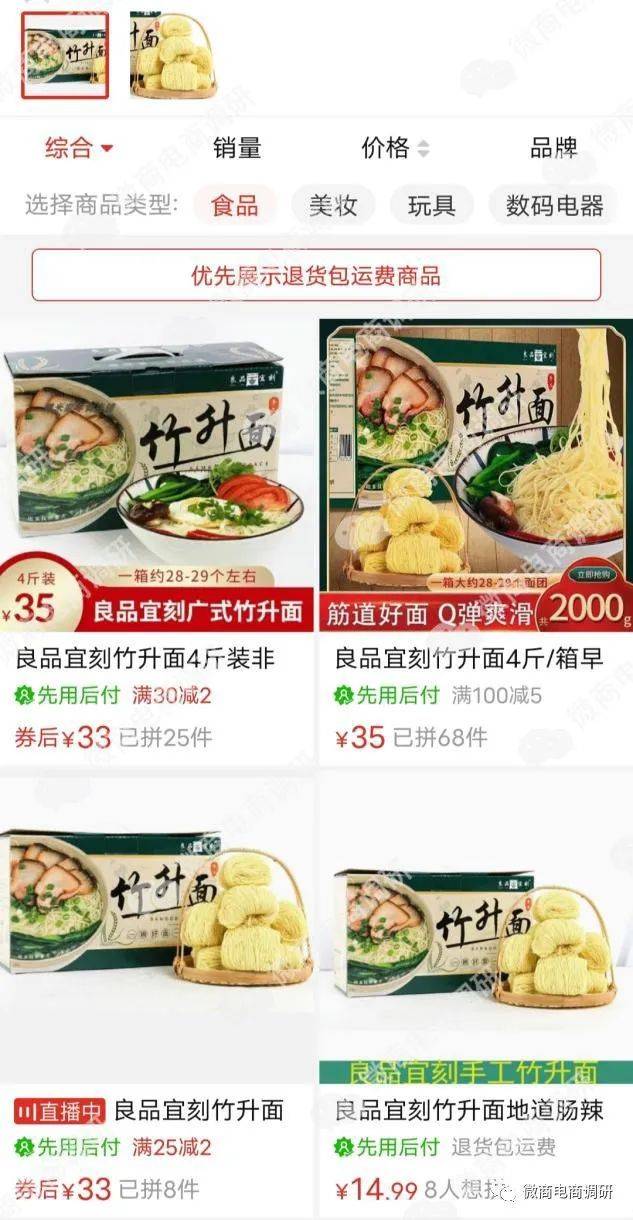Filter by 美妆 product type
The image size is (633, 1220).
pyautogui.click(x=333, y=206)
